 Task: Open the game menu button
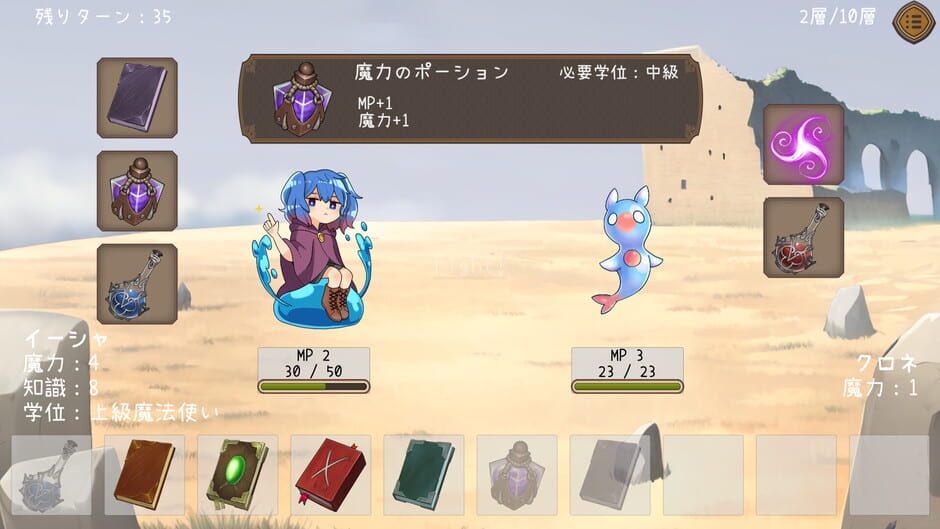(913, 22)
